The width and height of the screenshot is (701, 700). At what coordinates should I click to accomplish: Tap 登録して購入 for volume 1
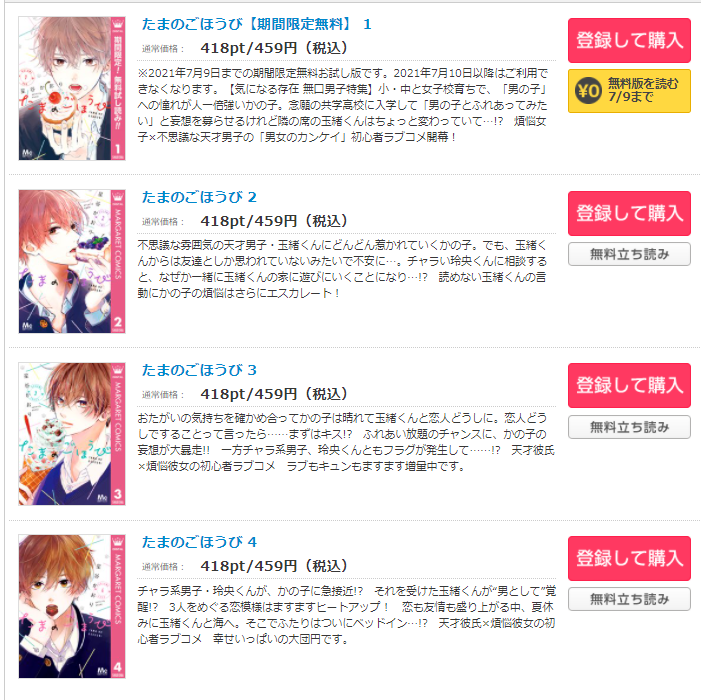pyautogui.click(x=629, y=41)
